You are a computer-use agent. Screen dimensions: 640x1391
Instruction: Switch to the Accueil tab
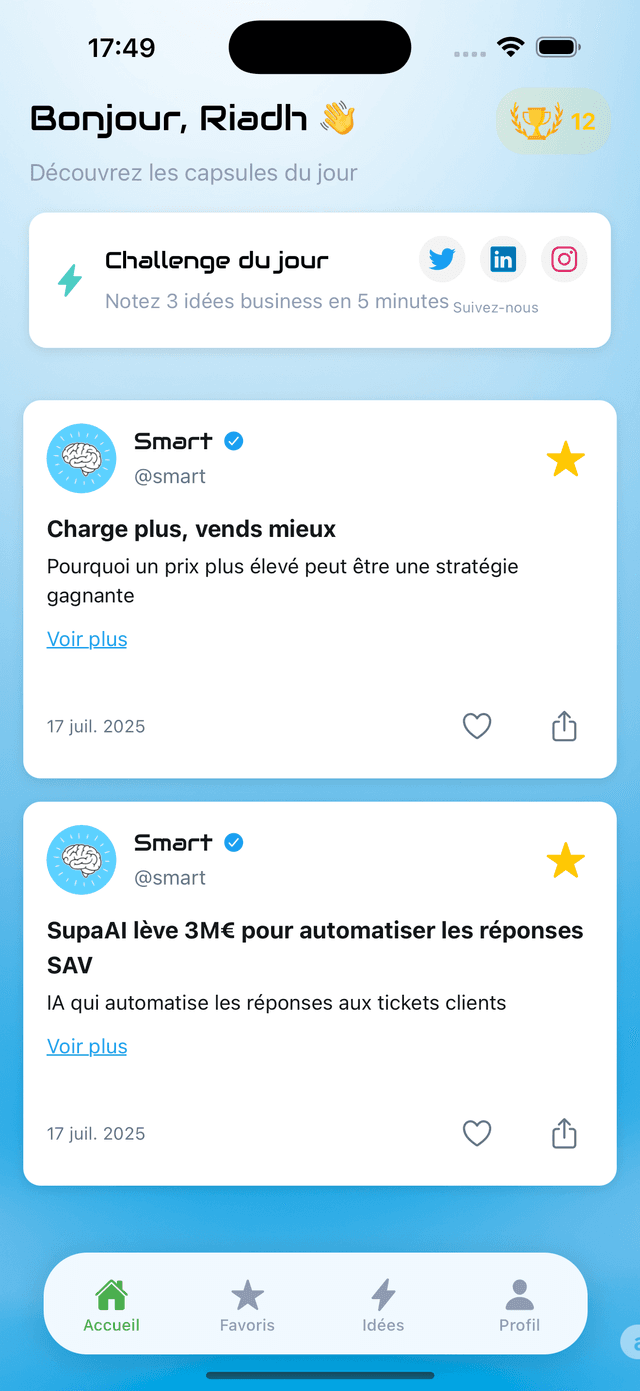(x=111, y=1305)
